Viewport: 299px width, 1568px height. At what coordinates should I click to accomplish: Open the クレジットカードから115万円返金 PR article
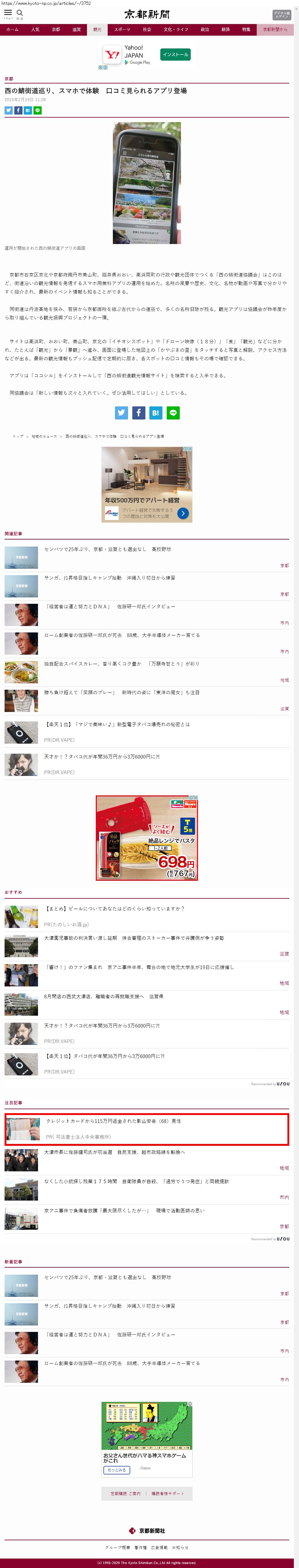(x=114, y=1120)
